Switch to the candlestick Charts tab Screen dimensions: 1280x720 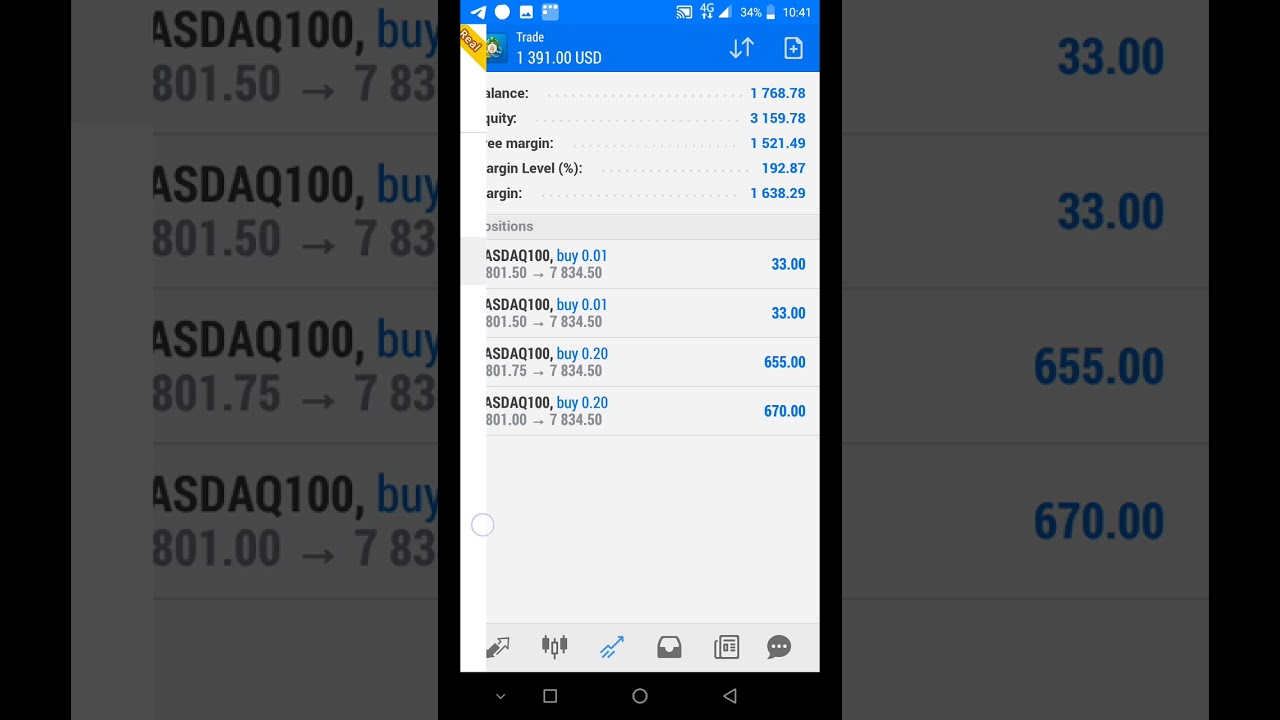pyautogui.click(x=554, y=647)
